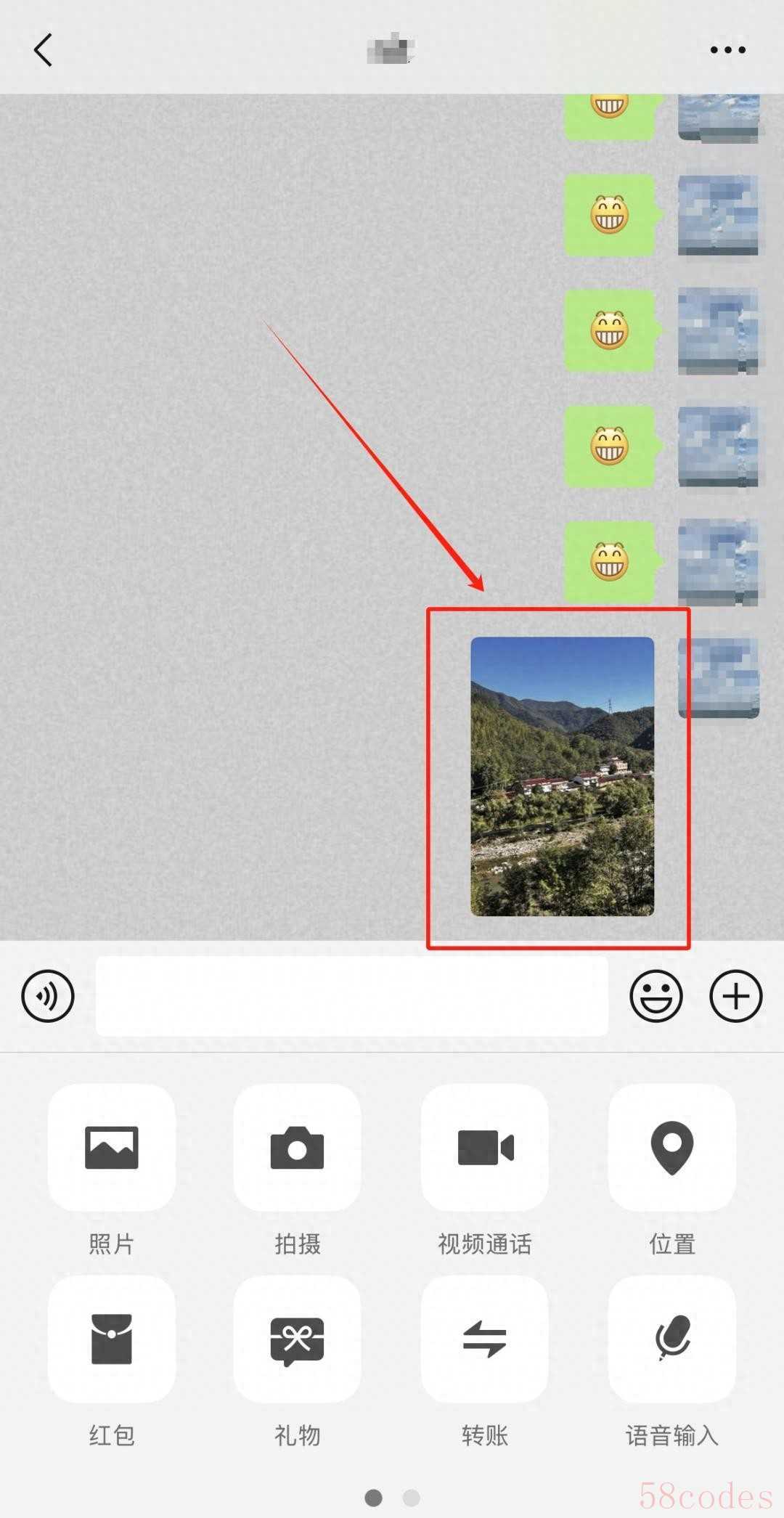This screenshot has width=784, height=1518.
Task: Share your 位置 location
Action: point(671,1148)
